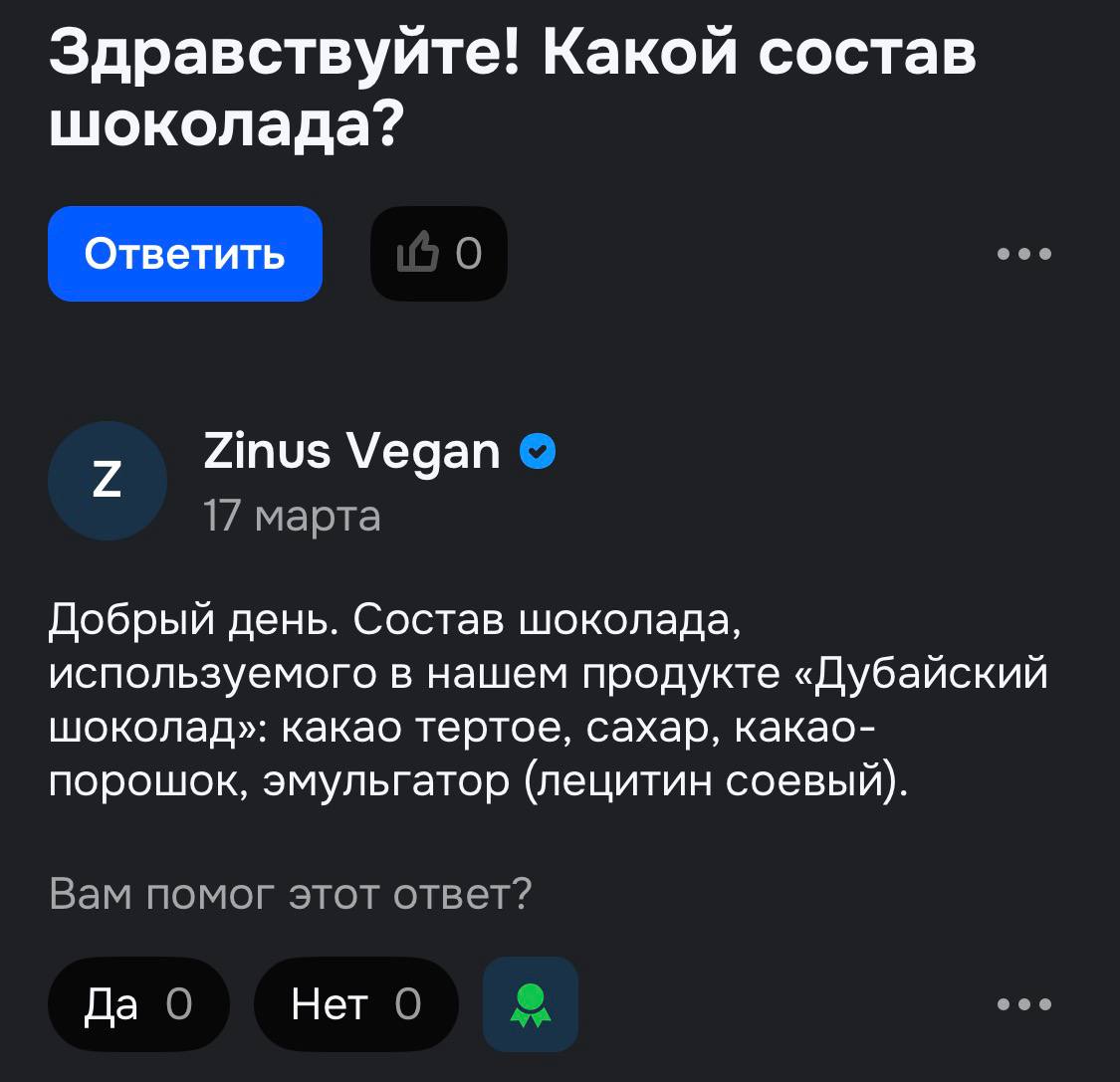
Task: Open the Zinus Vegan seller profile
Action: point(350,453)
